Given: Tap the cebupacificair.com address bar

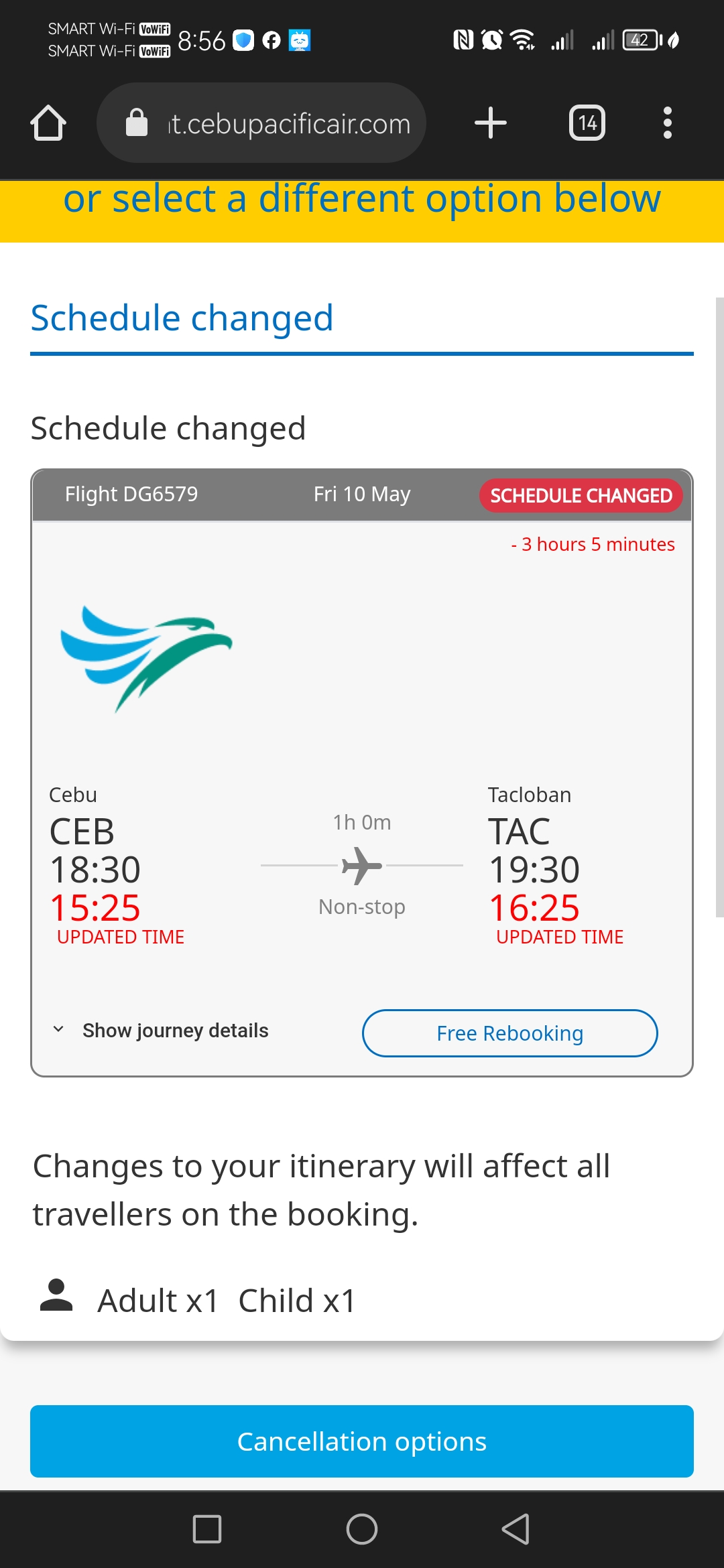Looking at the screenshot, I should [261, 123].
